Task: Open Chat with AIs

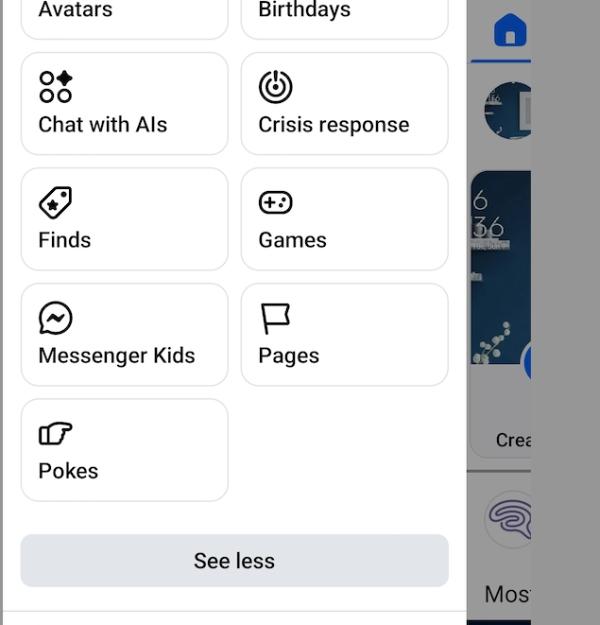Action: pos(124,104)
